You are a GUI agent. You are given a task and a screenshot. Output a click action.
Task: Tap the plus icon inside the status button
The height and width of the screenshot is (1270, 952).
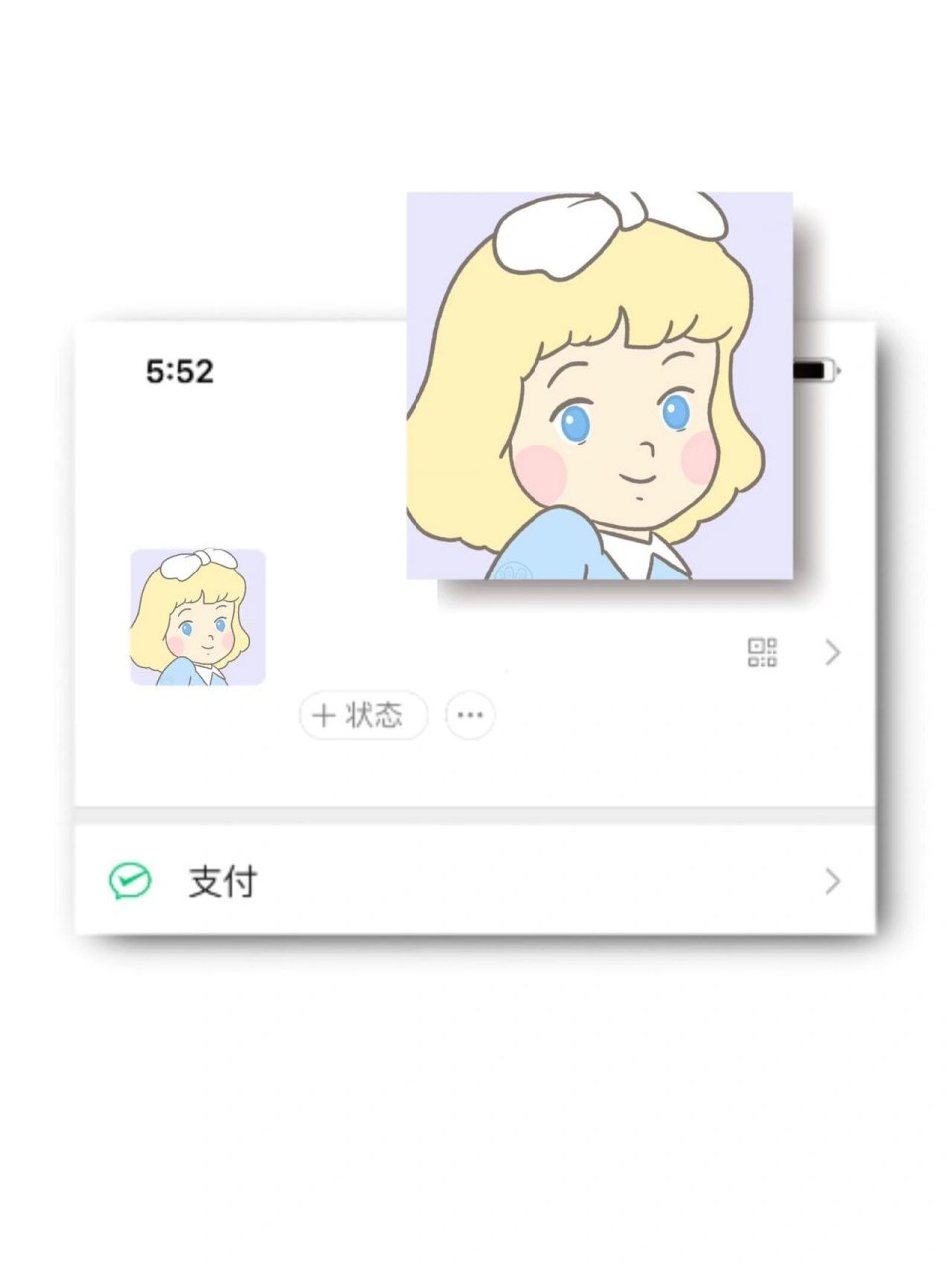(322, 715)
